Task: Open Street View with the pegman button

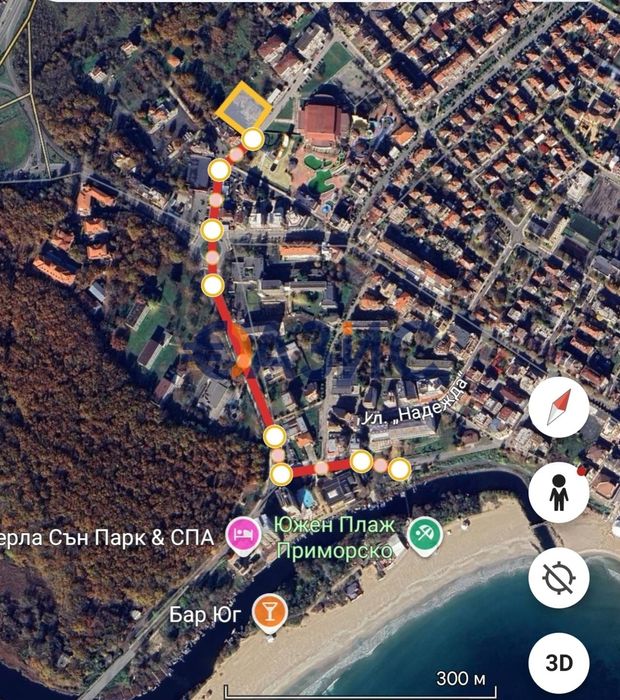Action: tap(559, 494)
